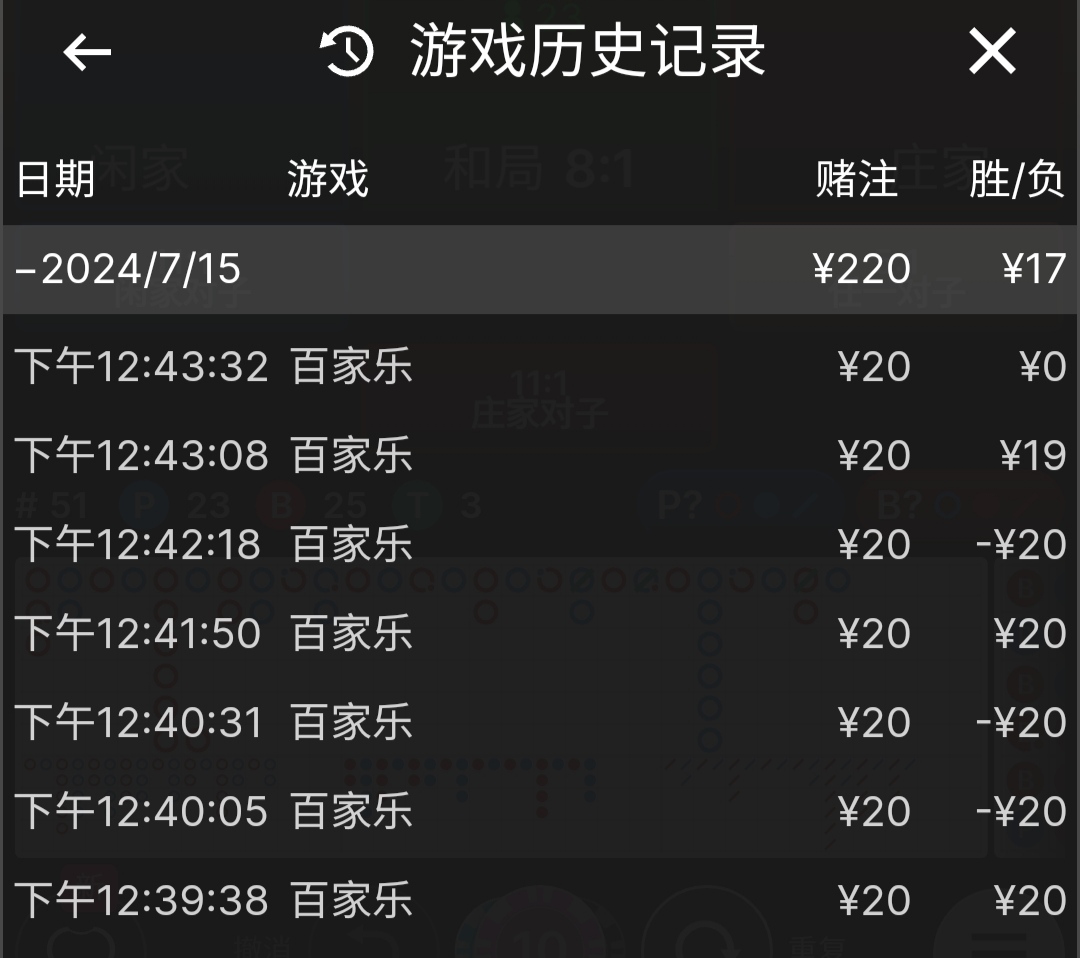This screenshot has height=958, width=1080.
Task: Close the game history panel
Action: tap(991, 52)
